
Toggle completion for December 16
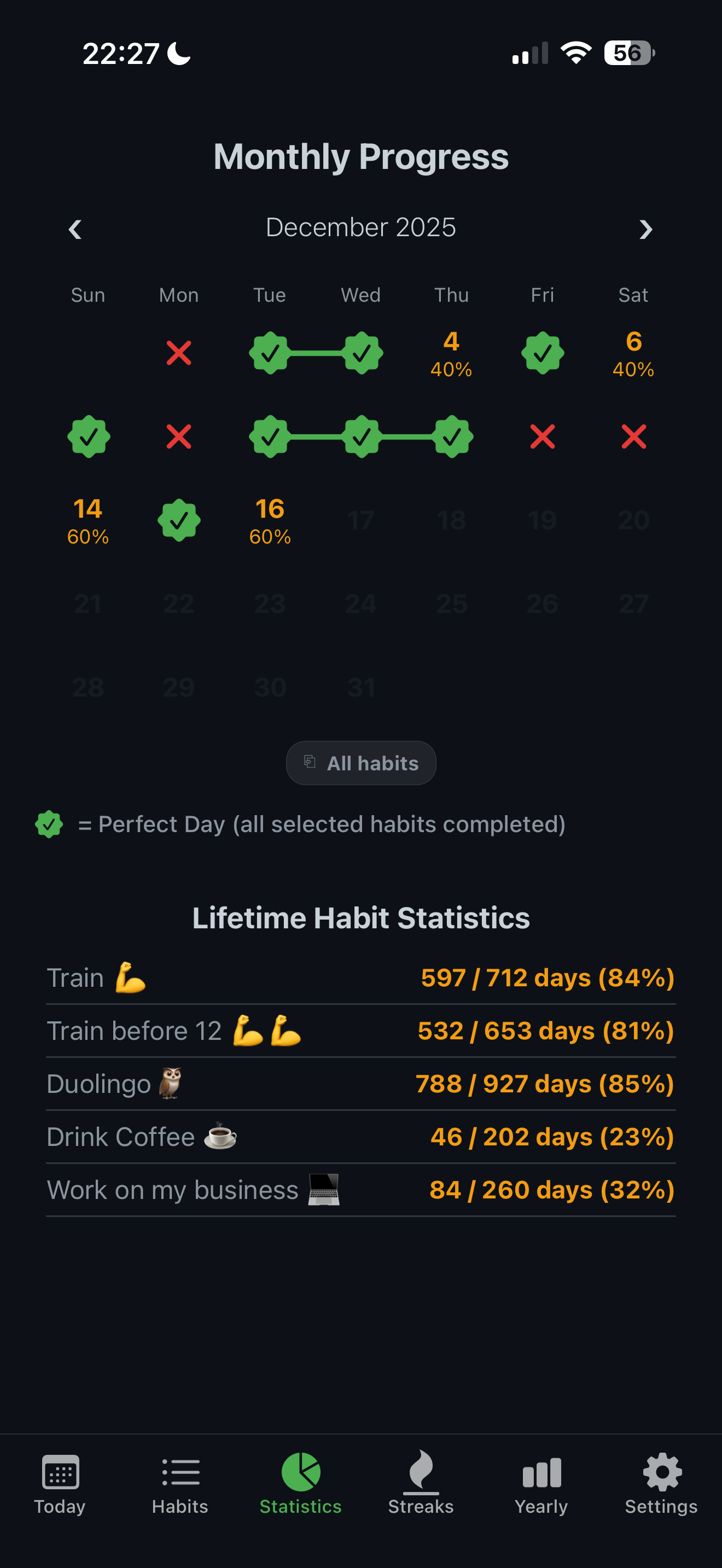coord(270,520)
